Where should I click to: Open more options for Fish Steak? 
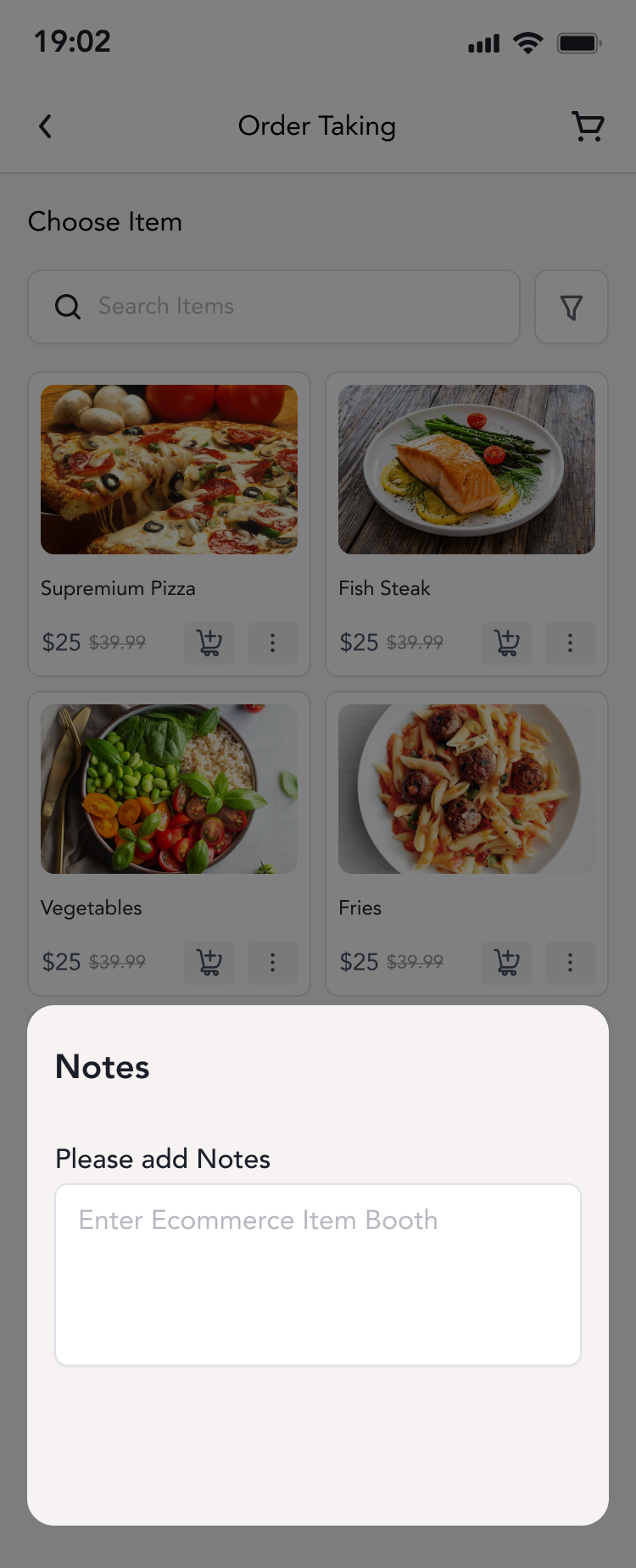[570, 642]
